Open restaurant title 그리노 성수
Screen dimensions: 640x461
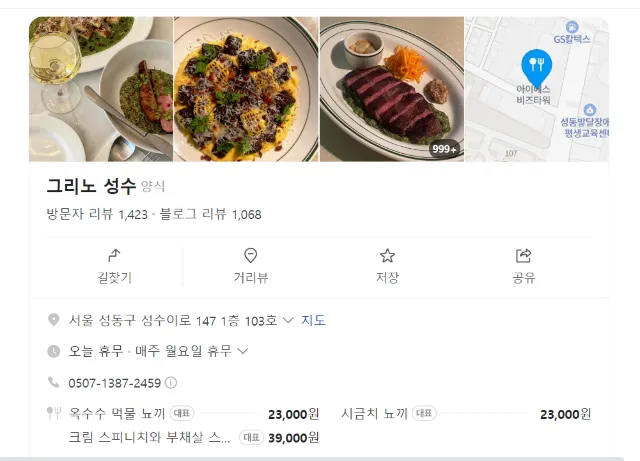[x=91, y=186]
